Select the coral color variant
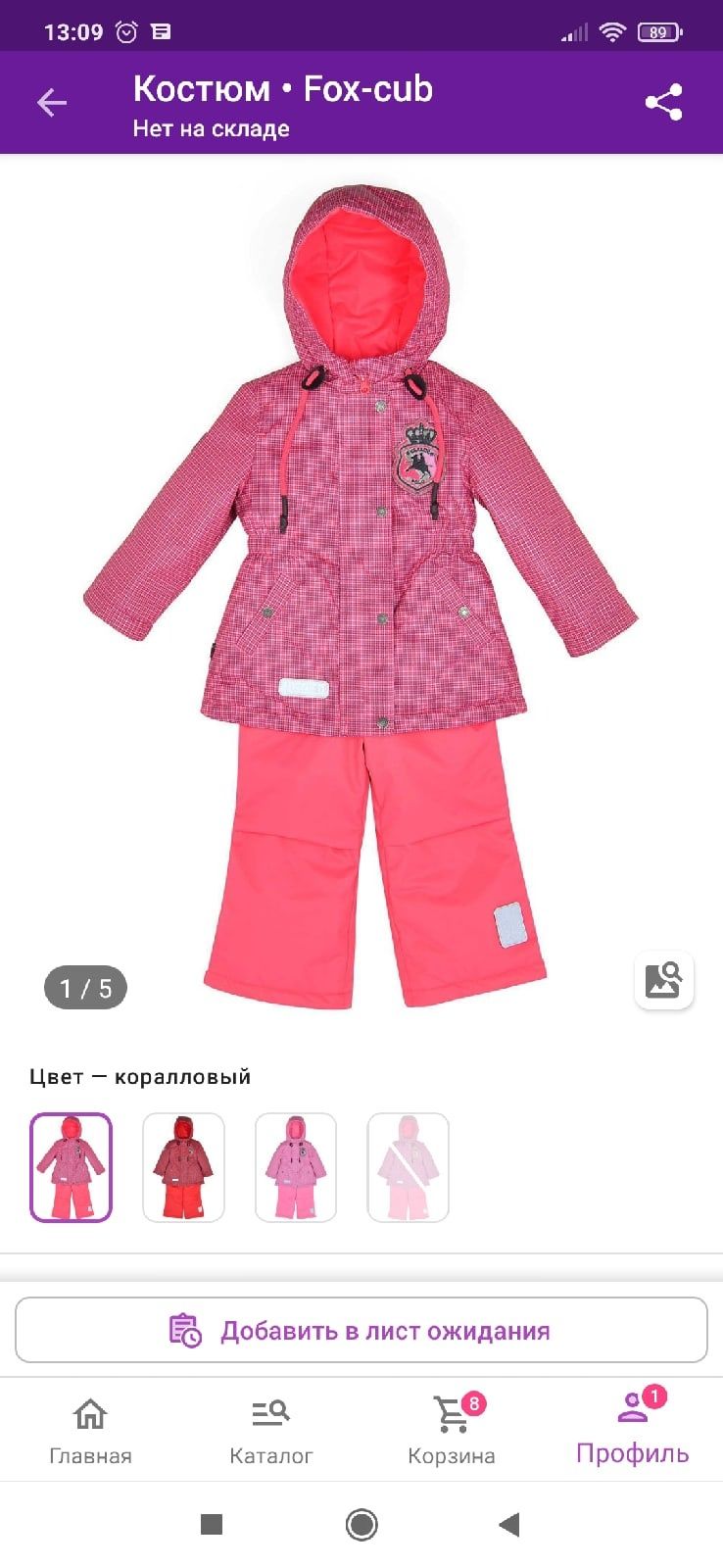The width and height of the screenshot is (723, 1568). pyautogui.click(x=72, y=1167)
